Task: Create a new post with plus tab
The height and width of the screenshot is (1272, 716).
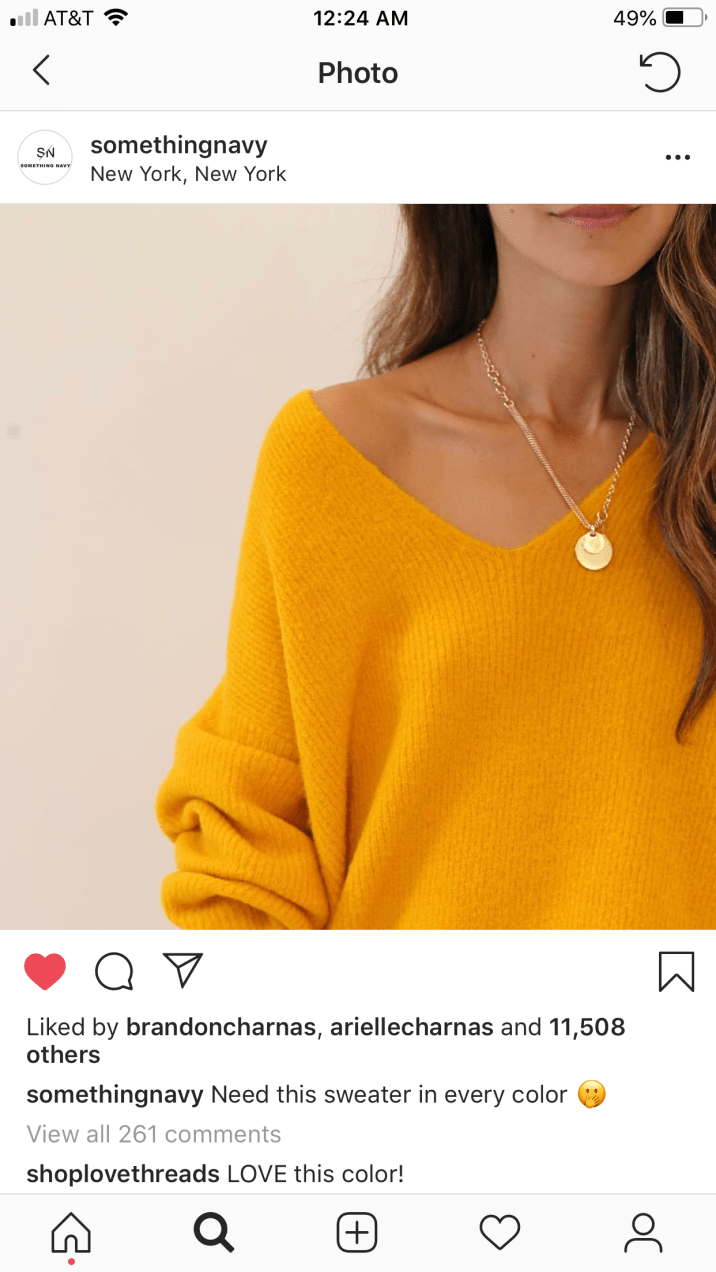Action: coord(357,1233)
